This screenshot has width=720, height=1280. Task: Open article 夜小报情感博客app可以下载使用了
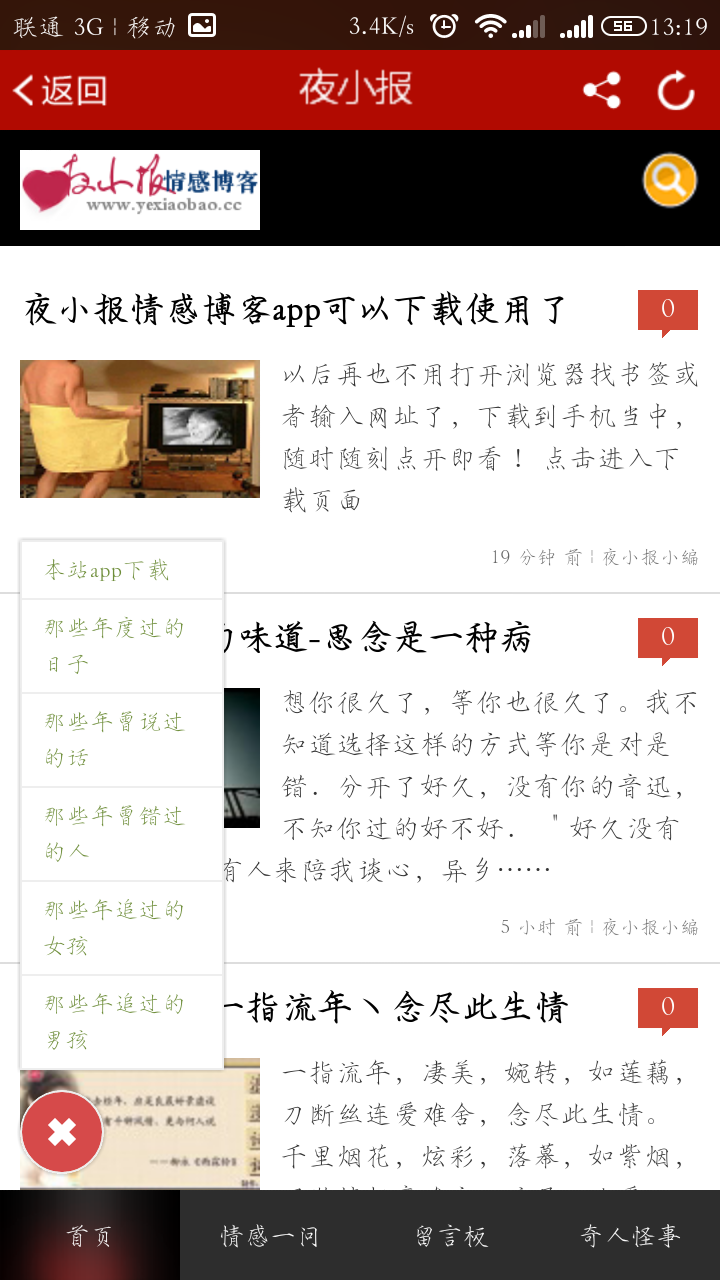tap(296, 310)
